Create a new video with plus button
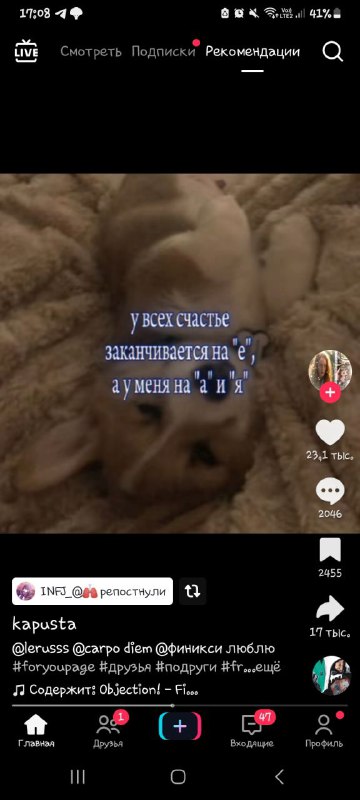360x800 pixels. [x=180, y=727]
